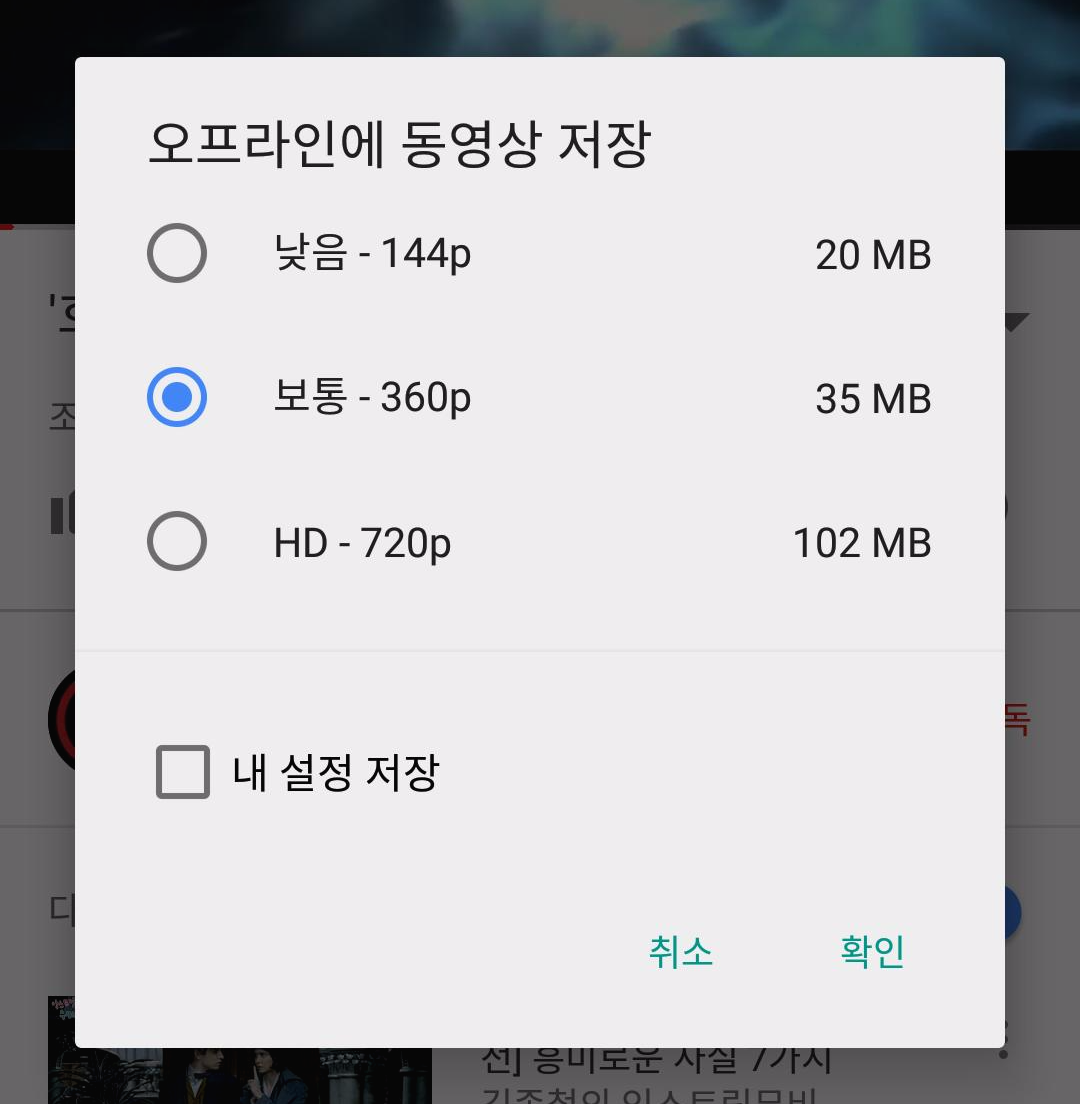Click the video player area at the top

pos(540,25)
